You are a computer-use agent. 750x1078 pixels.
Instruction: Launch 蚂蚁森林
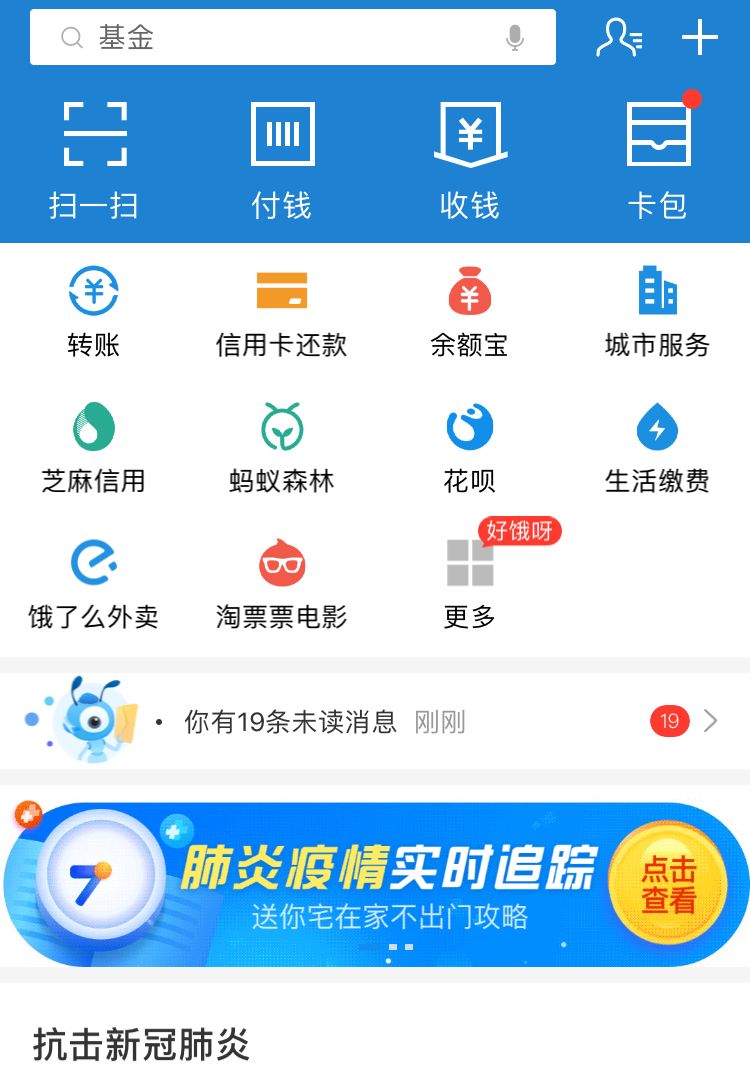tap(282, 448)
